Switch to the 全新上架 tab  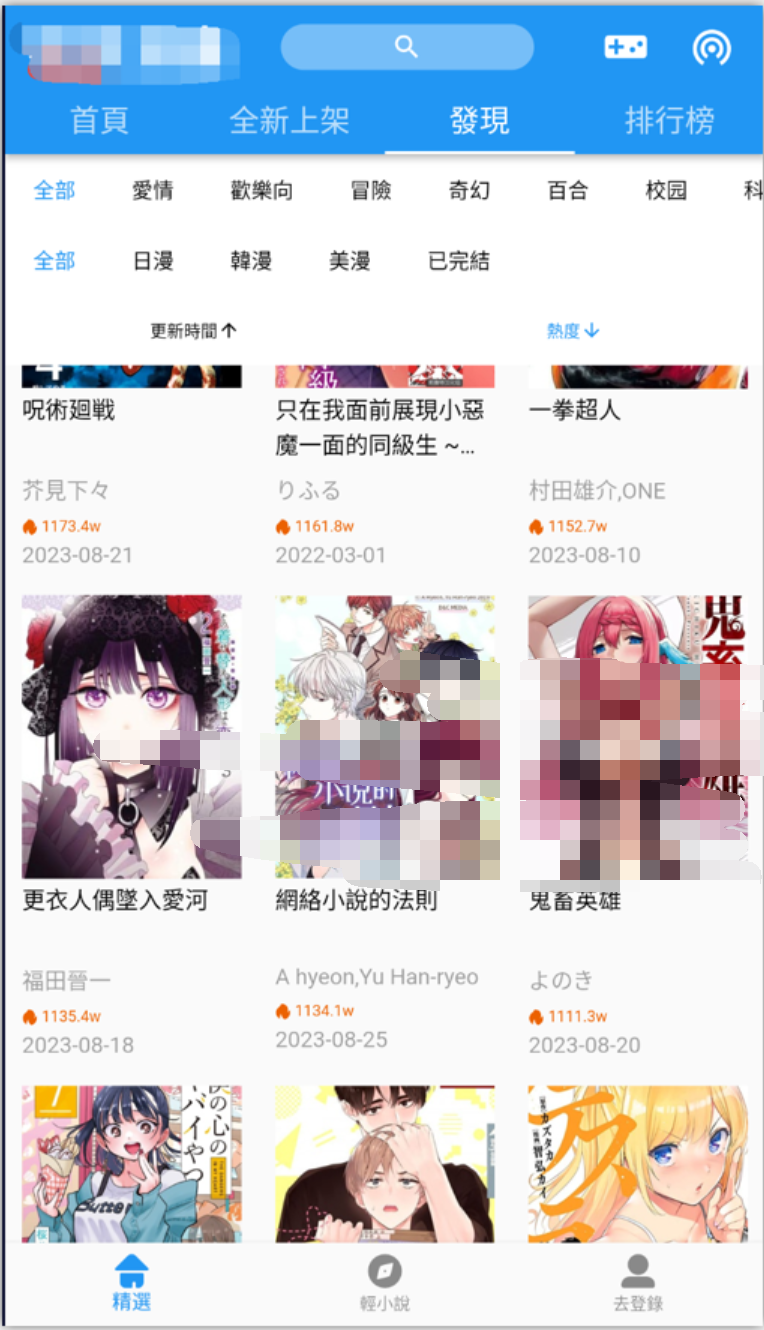289,121
